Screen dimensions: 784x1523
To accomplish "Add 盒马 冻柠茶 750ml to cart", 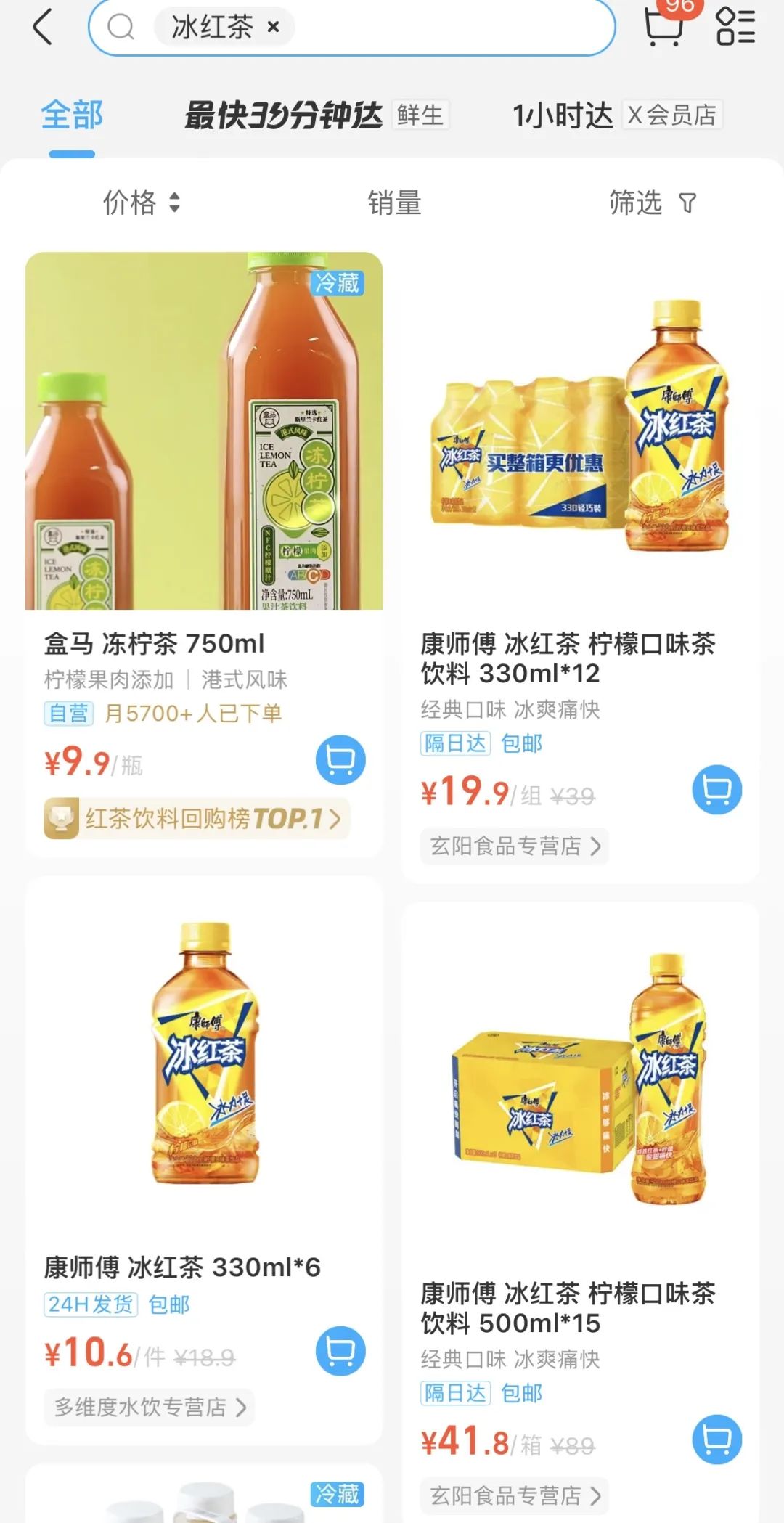I will (x=340, y=760).
